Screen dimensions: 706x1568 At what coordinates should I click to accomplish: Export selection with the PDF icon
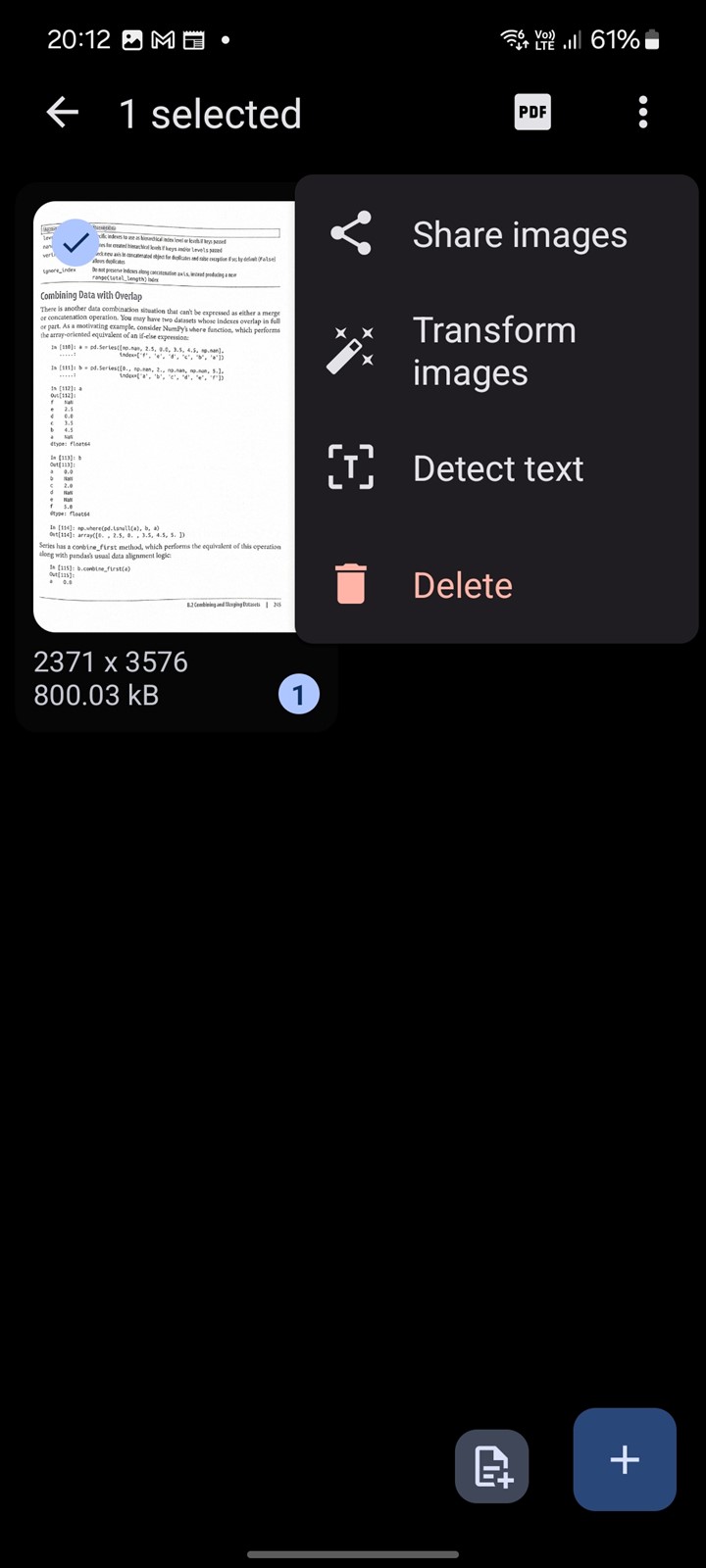click(x=532, y=112)
